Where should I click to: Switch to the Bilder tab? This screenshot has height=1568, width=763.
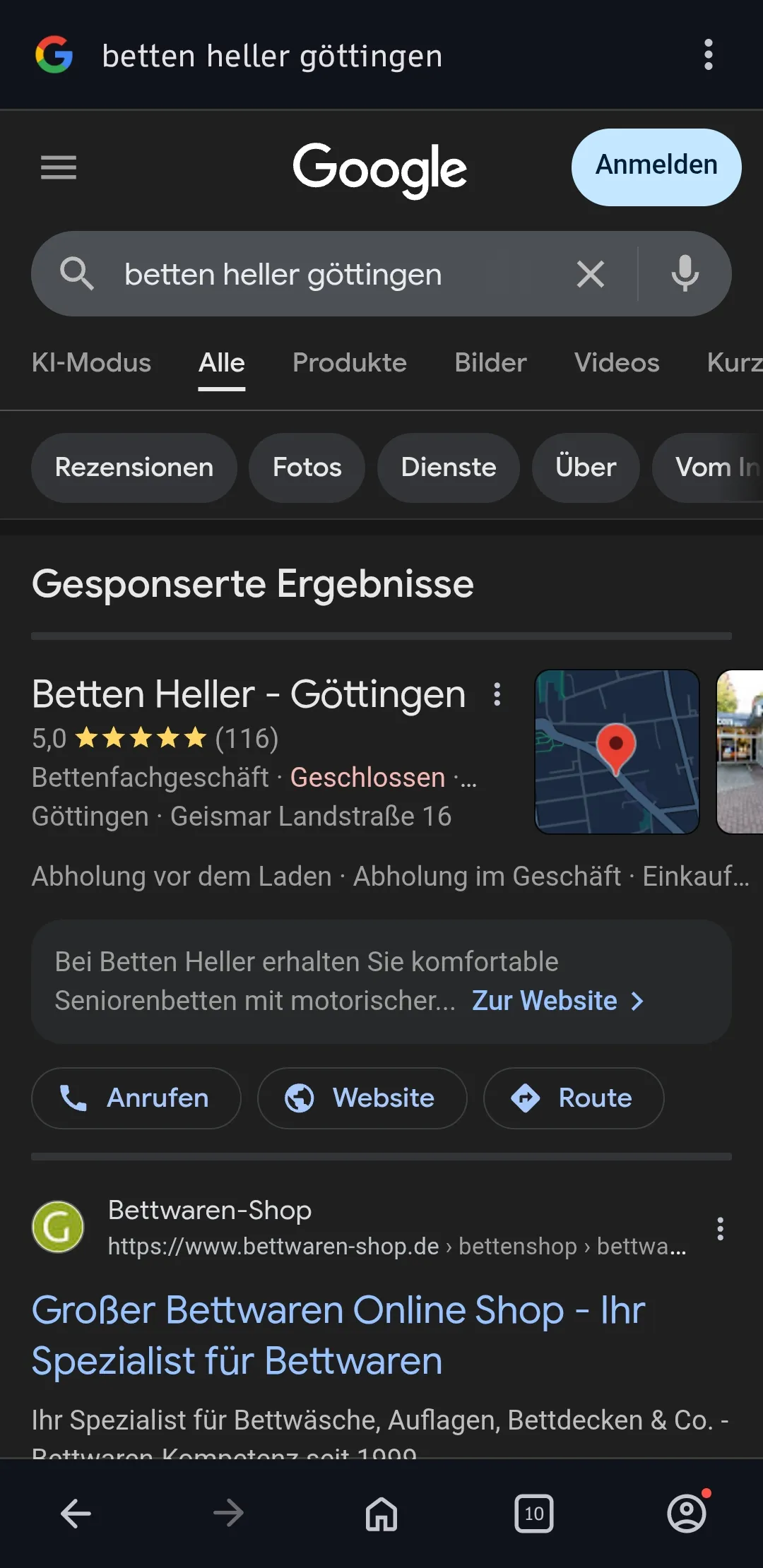[490, 363]
